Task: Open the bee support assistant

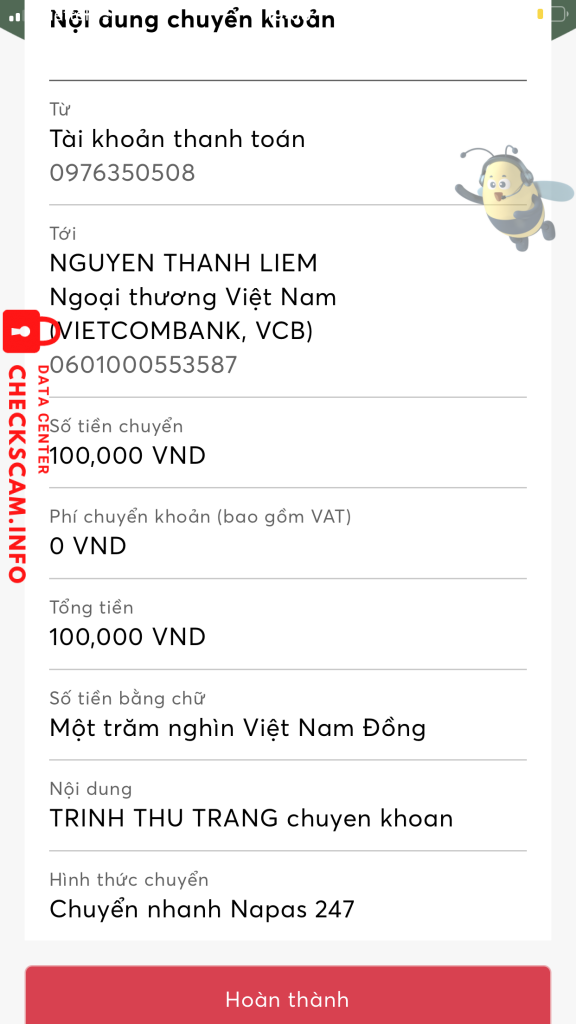Action: 507,199
